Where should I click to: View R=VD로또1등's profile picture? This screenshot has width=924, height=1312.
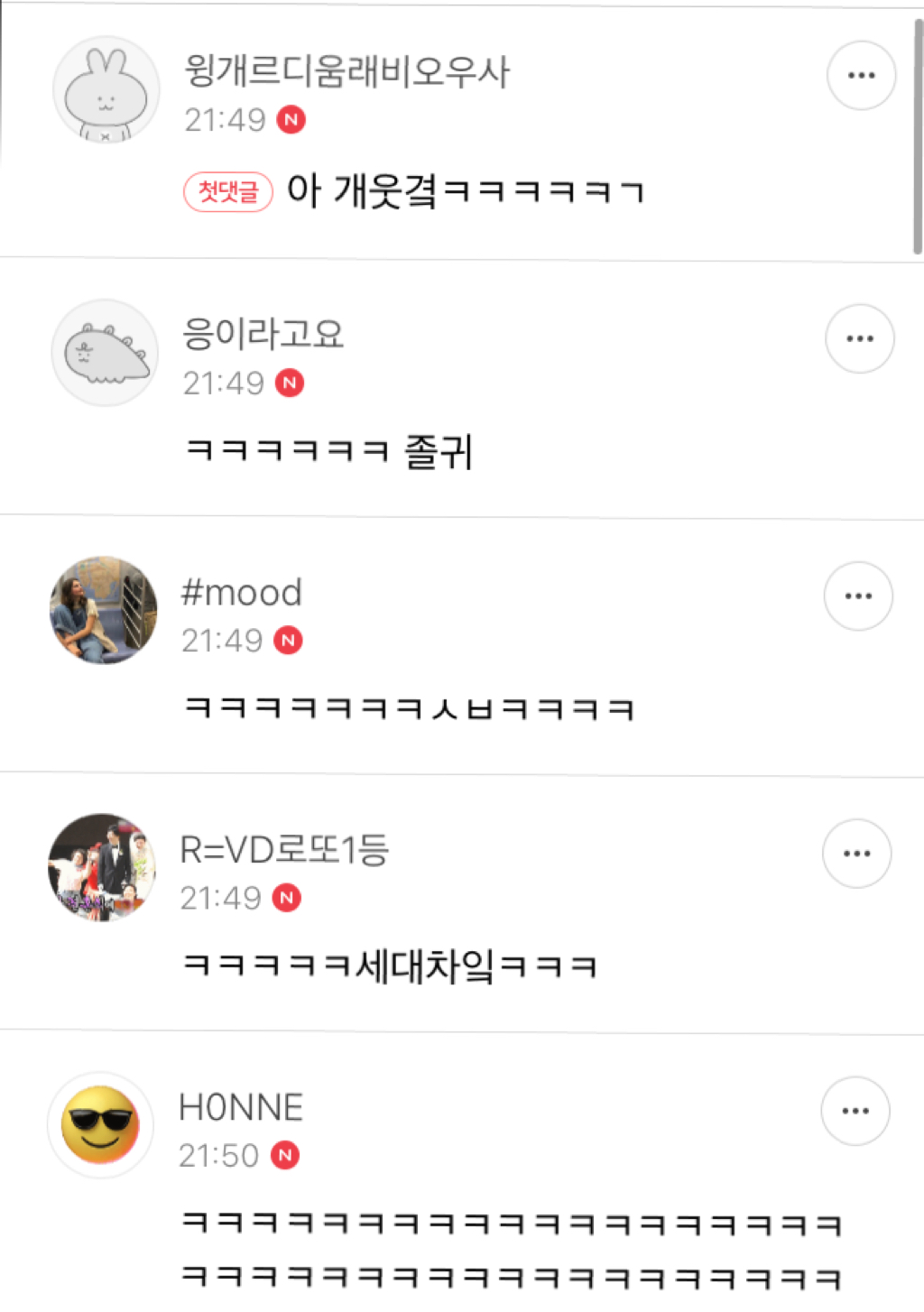102,867
